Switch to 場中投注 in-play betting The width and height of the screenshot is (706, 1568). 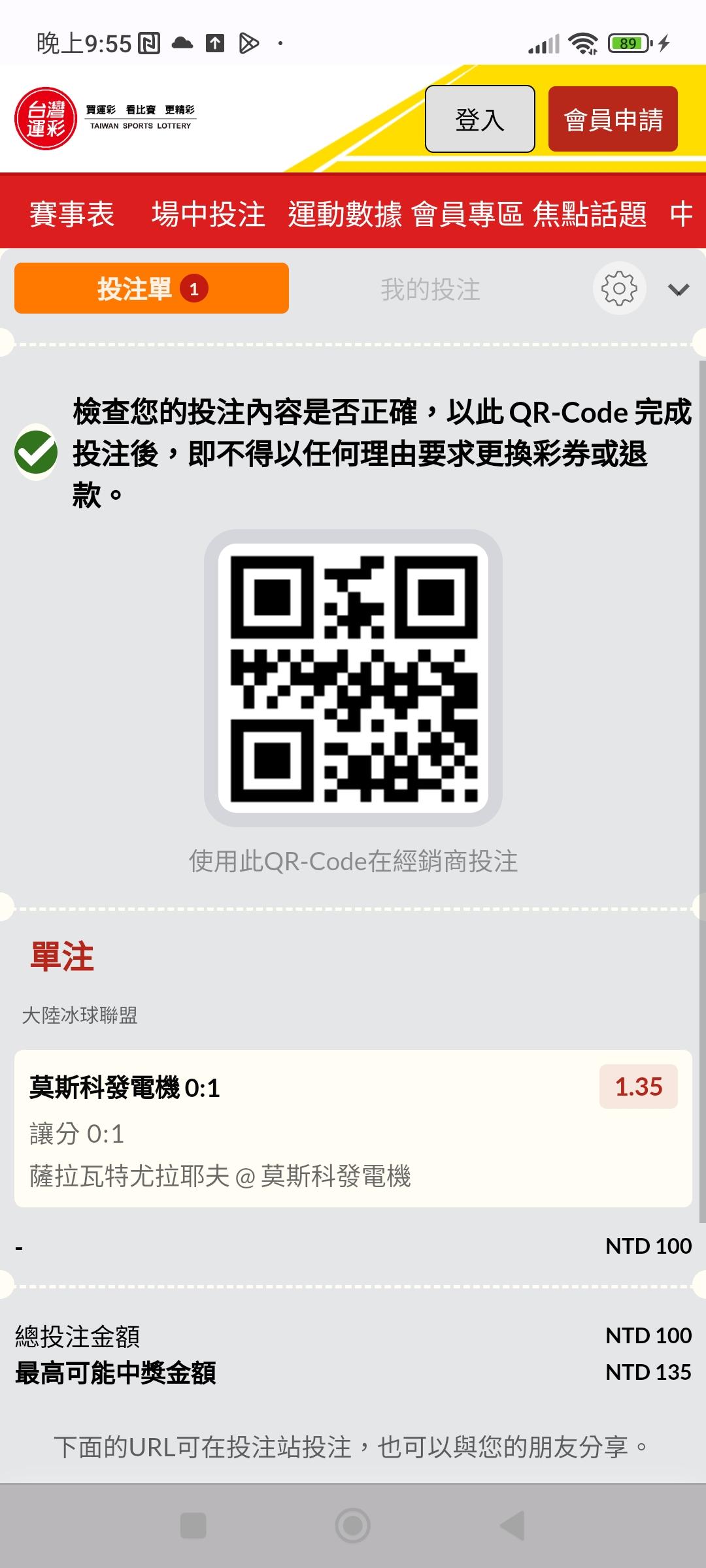[209, 214]
